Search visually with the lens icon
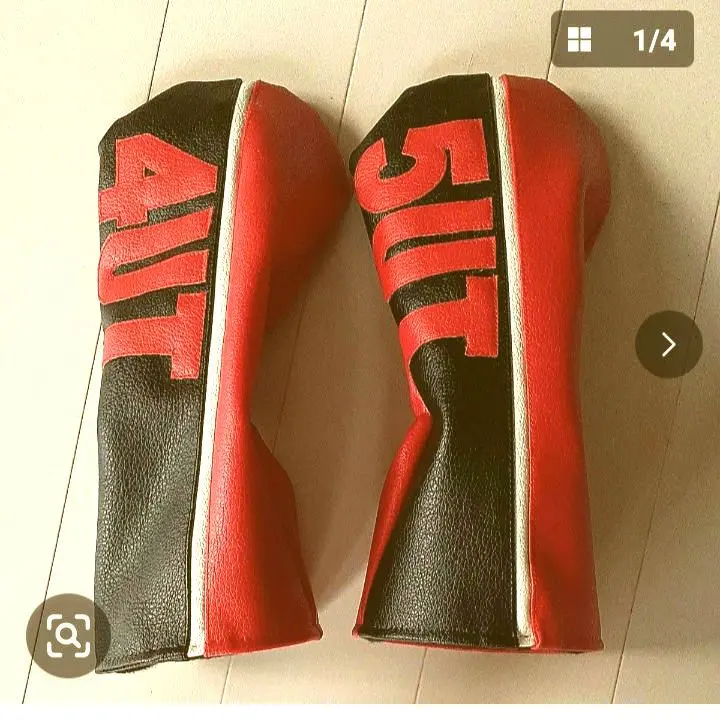The width and height of the screenshot is (720, 720). [x=68, y=635]
